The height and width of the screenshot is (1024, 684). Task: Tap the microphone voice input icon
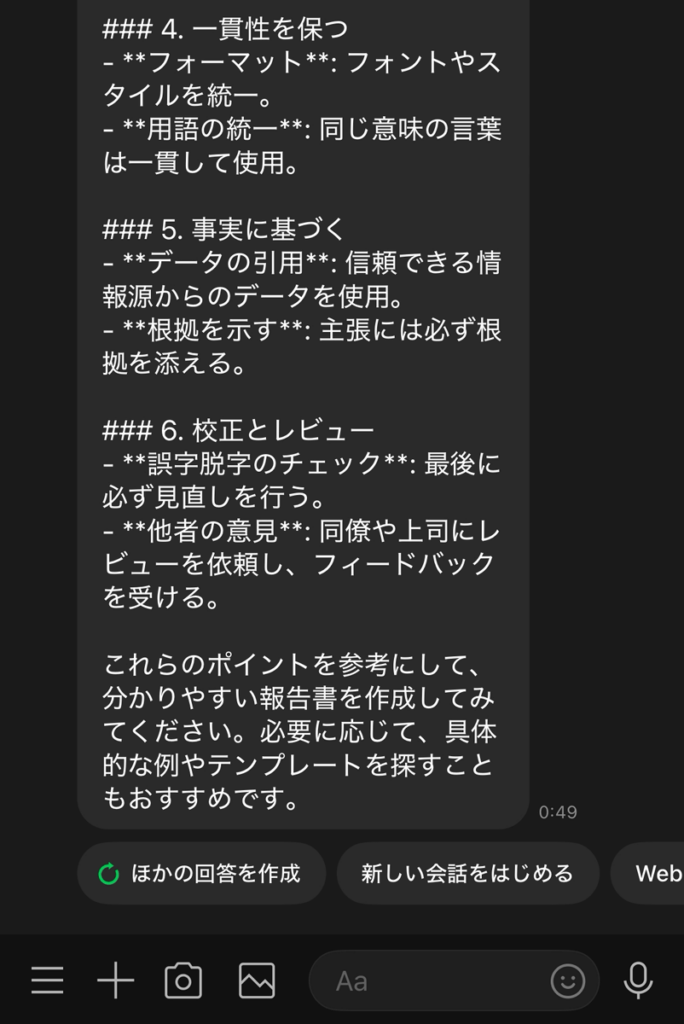638,981
